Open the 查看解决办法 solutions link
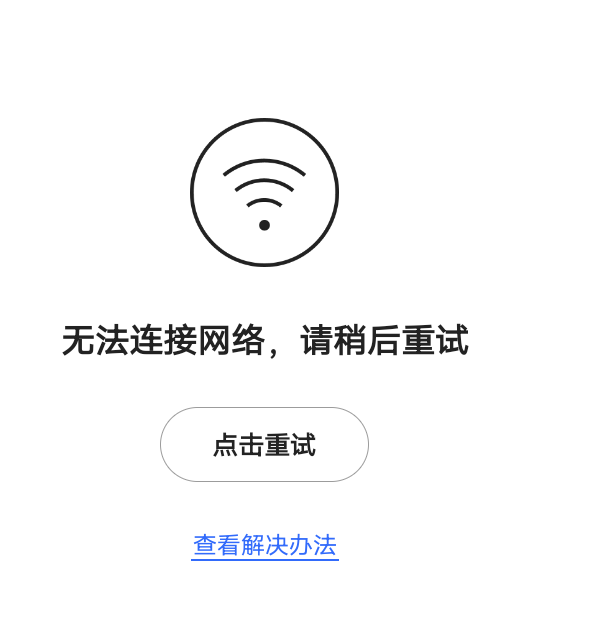This screenshot has width=605, height=620. pos(265,545)
